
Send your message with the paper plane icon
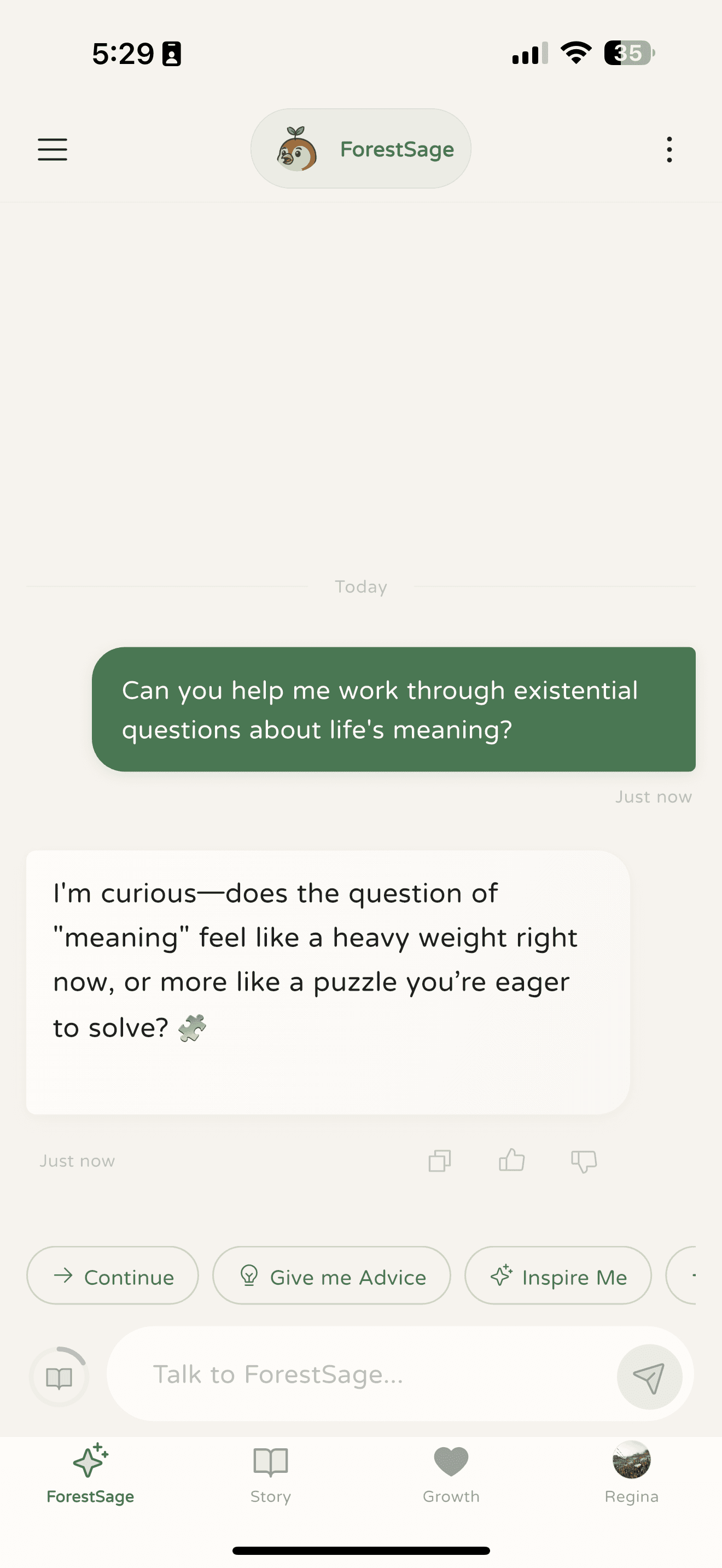[x=649, y=1377]
